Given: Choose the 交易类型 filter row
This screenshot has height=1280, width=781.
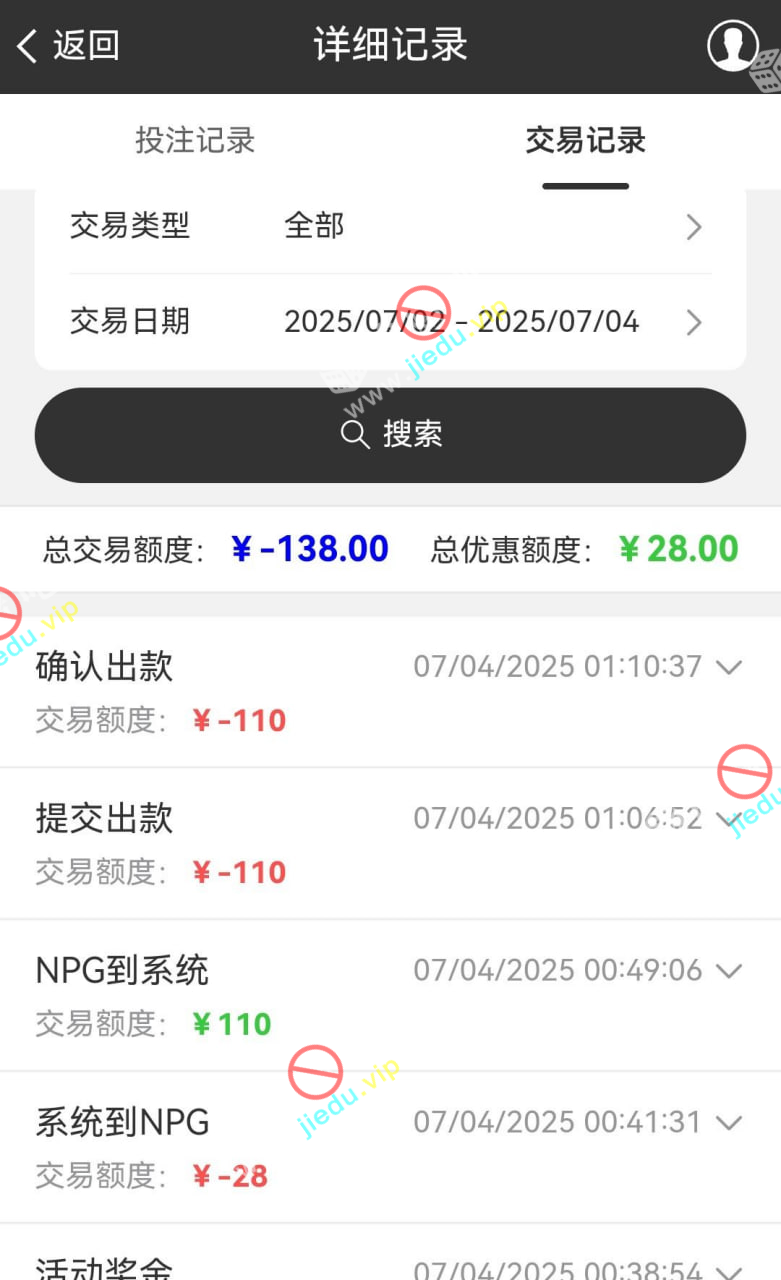Looking at the screenshot, I should click(390, 227).
